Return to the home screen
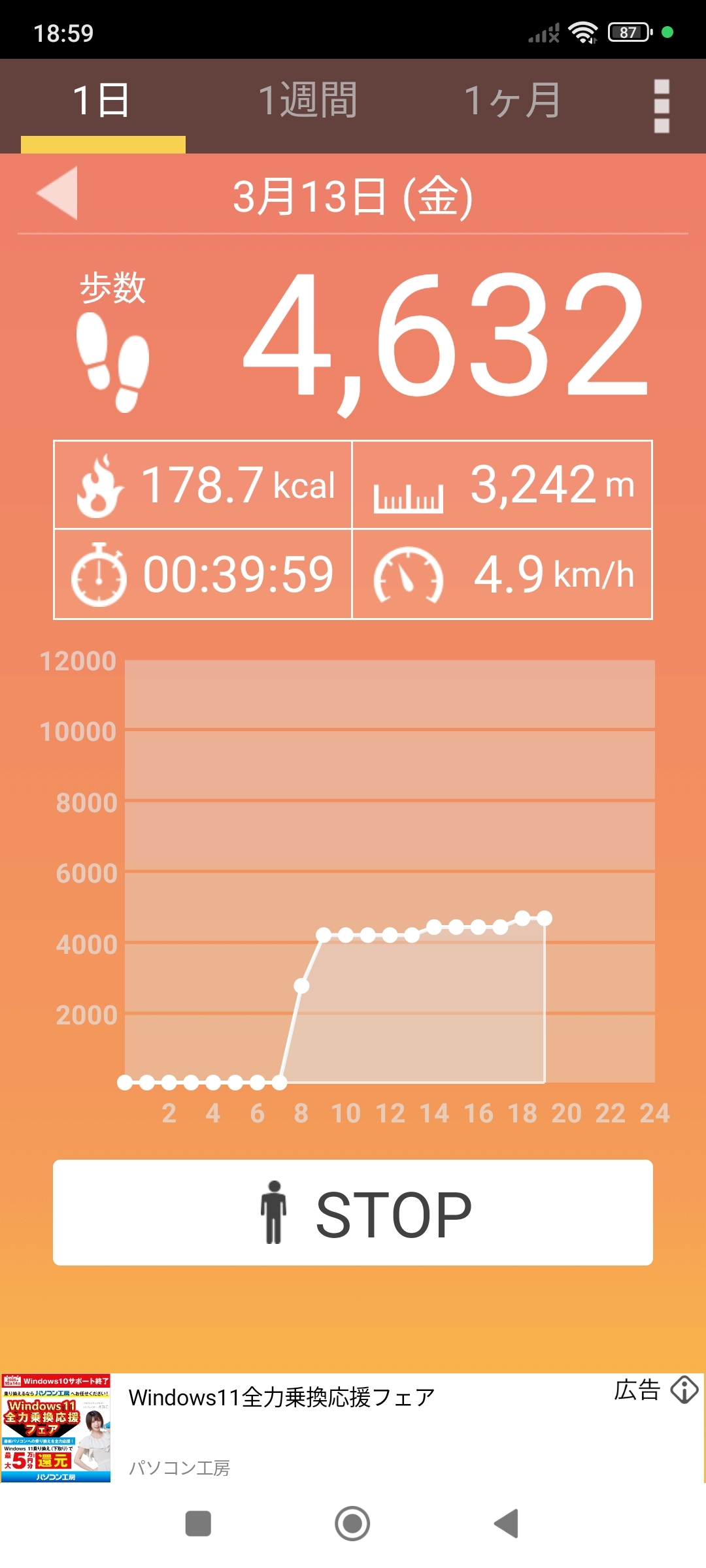Viewport: 706px width, 1568px height. pyautogui.click(x=352, y=1524)
